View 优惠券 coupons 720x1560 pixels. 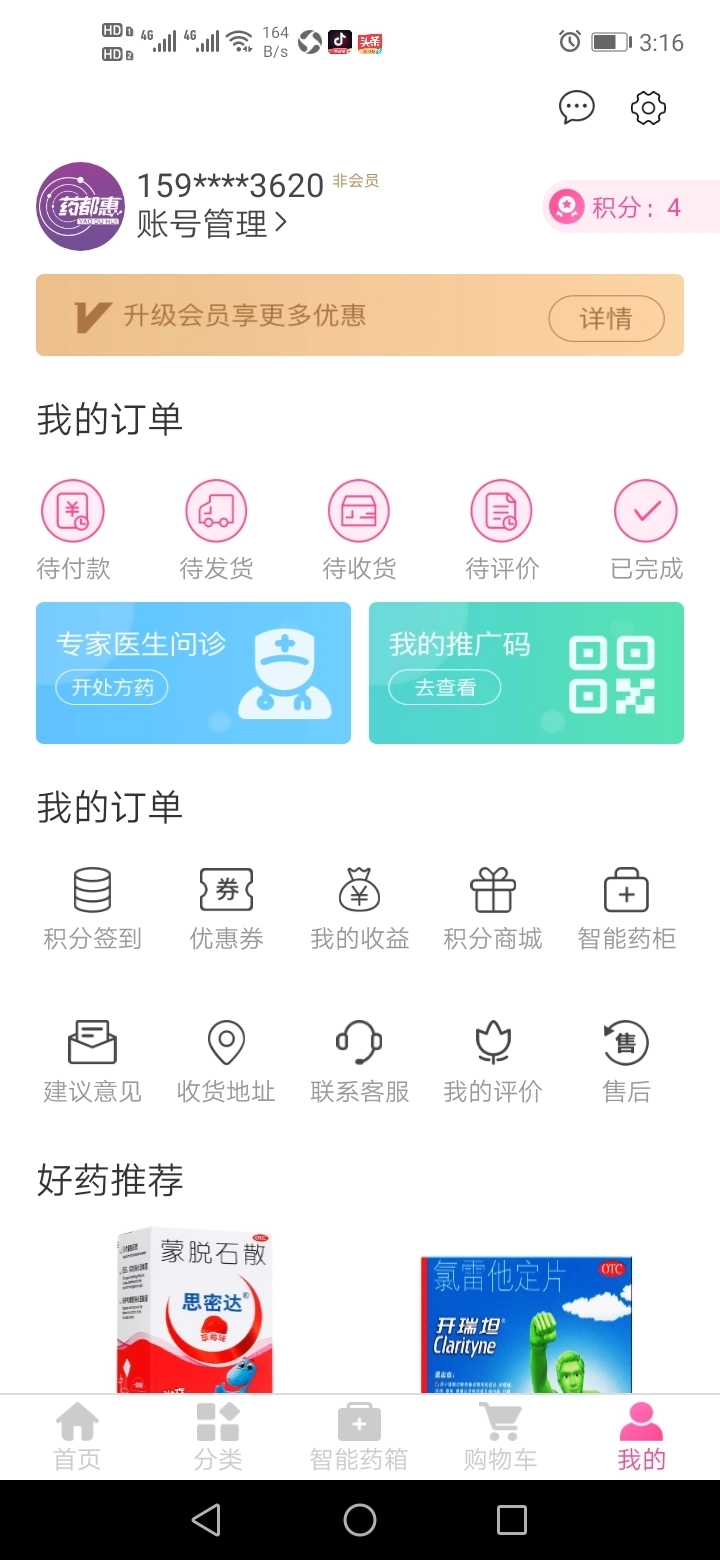(x=226, y=905)
